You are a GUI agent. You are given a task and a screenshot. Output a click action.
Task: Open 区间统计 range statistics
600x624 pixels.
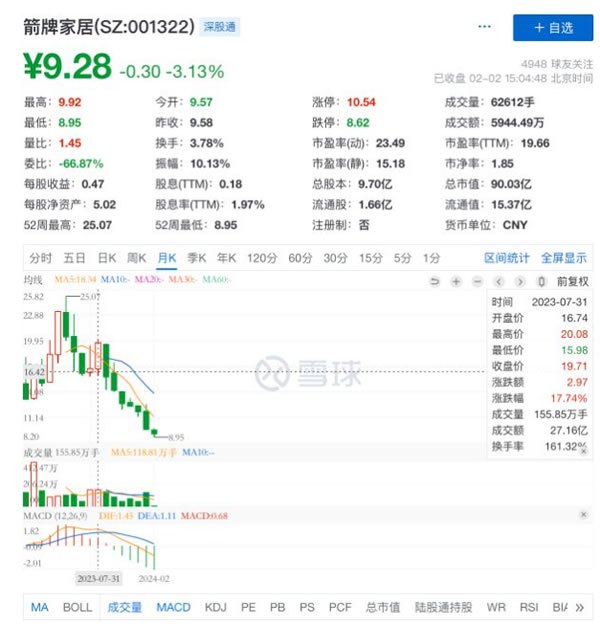(507, 257)
